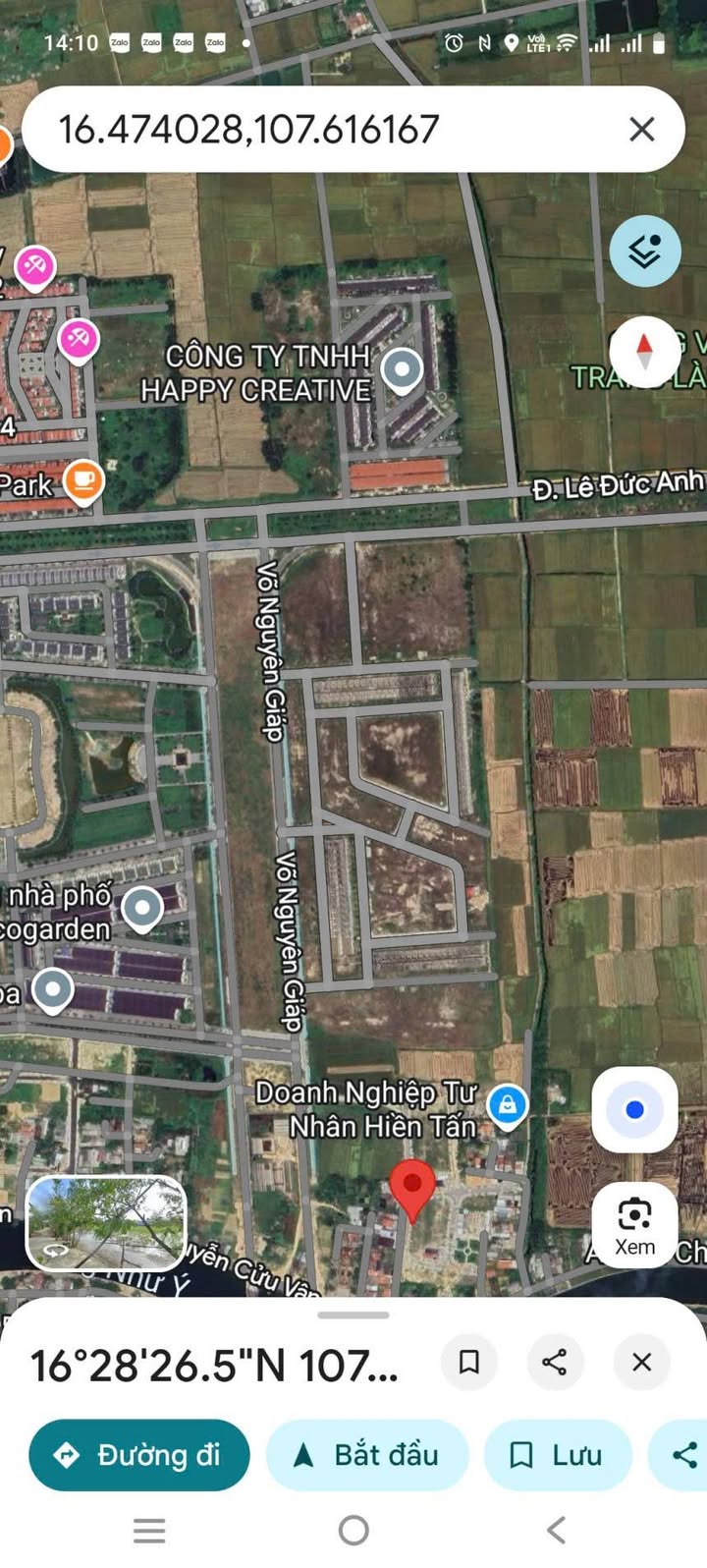Viewport: 707px width, 1568px height.
Task: Share this location from the header
Action: tap(555, 1362)
